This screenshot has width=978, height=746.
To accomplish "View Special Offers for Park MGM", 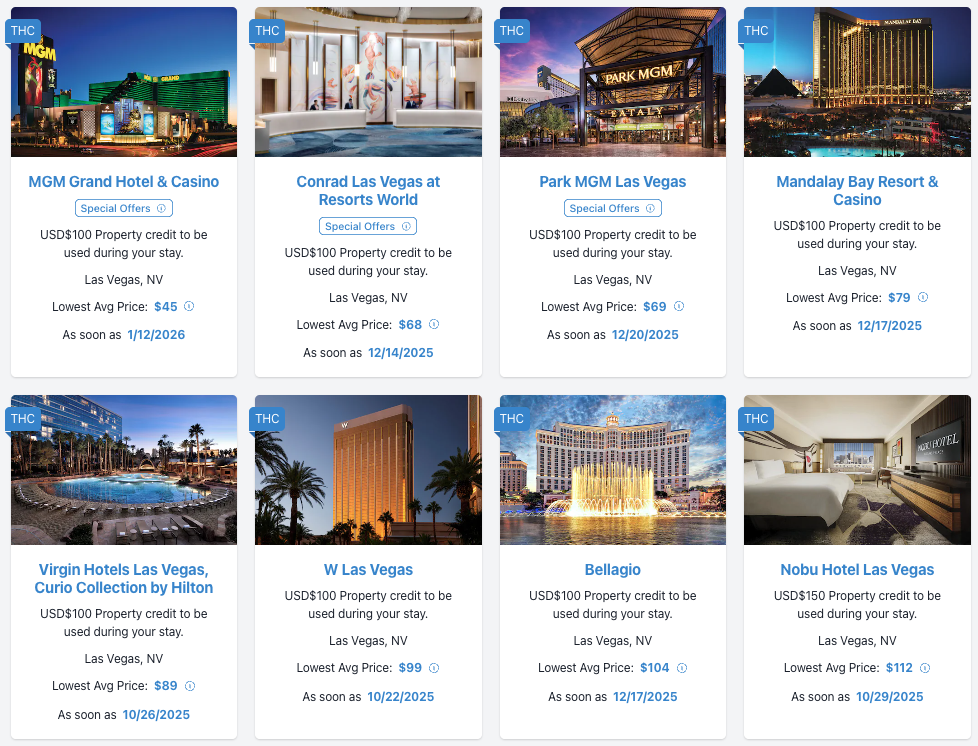I will [612, 208].
